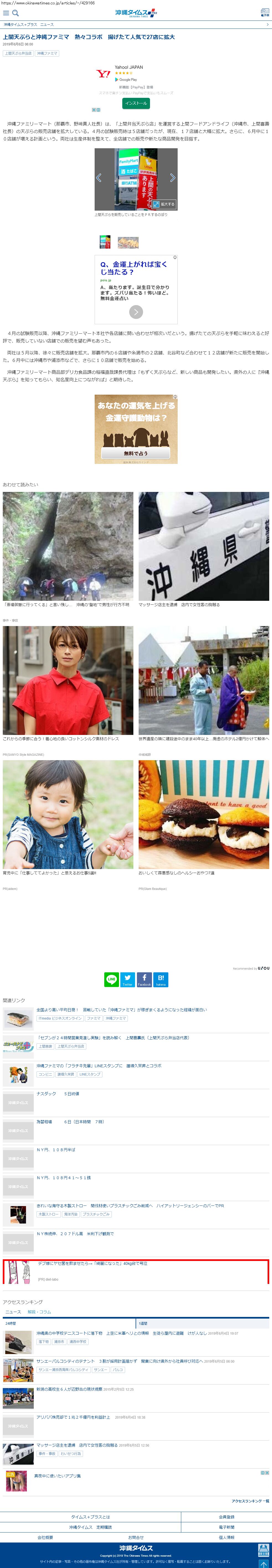Tap the インストール button on Yahoo ad
This screenshot has width=272, height=1568.
click(136, 103)
